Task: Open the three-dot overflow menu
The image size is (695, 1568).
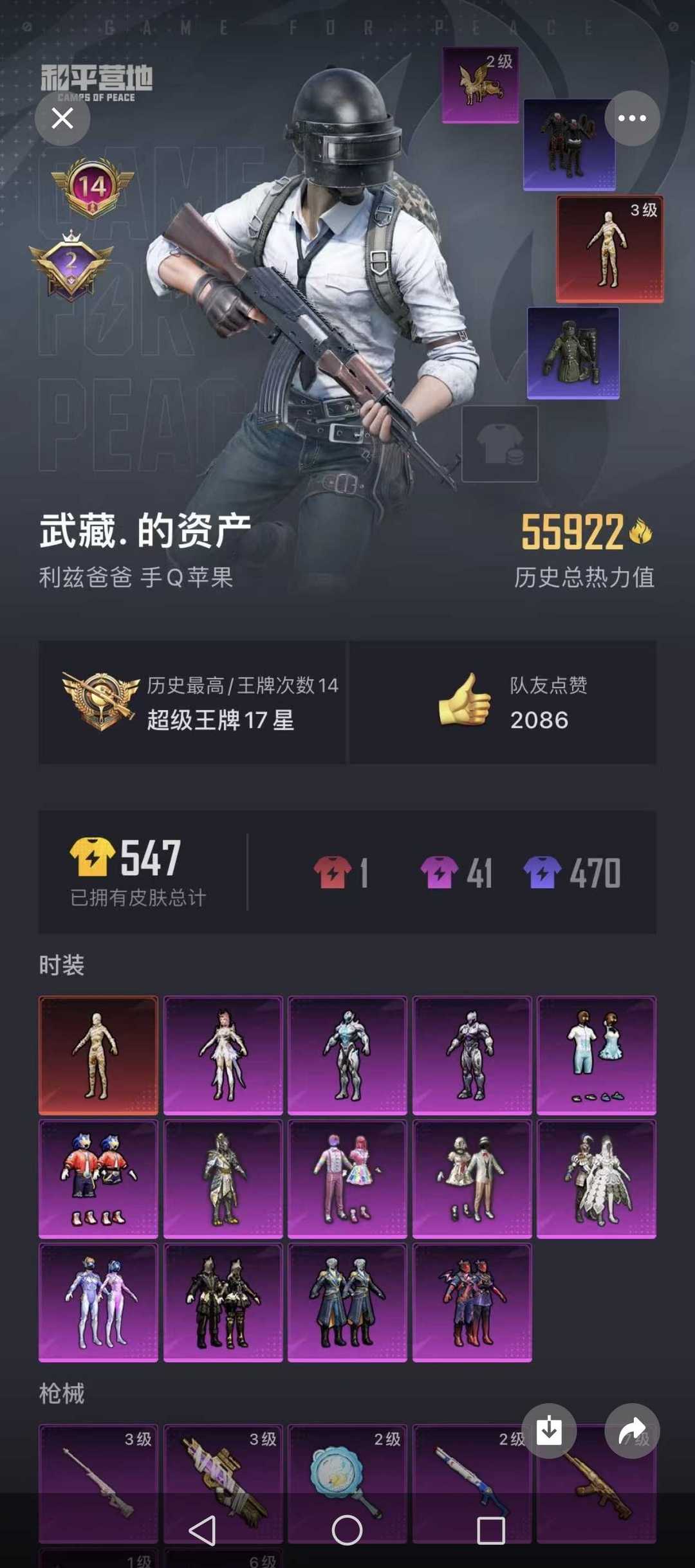Action: pyautogui.click(x=632, y=118)
